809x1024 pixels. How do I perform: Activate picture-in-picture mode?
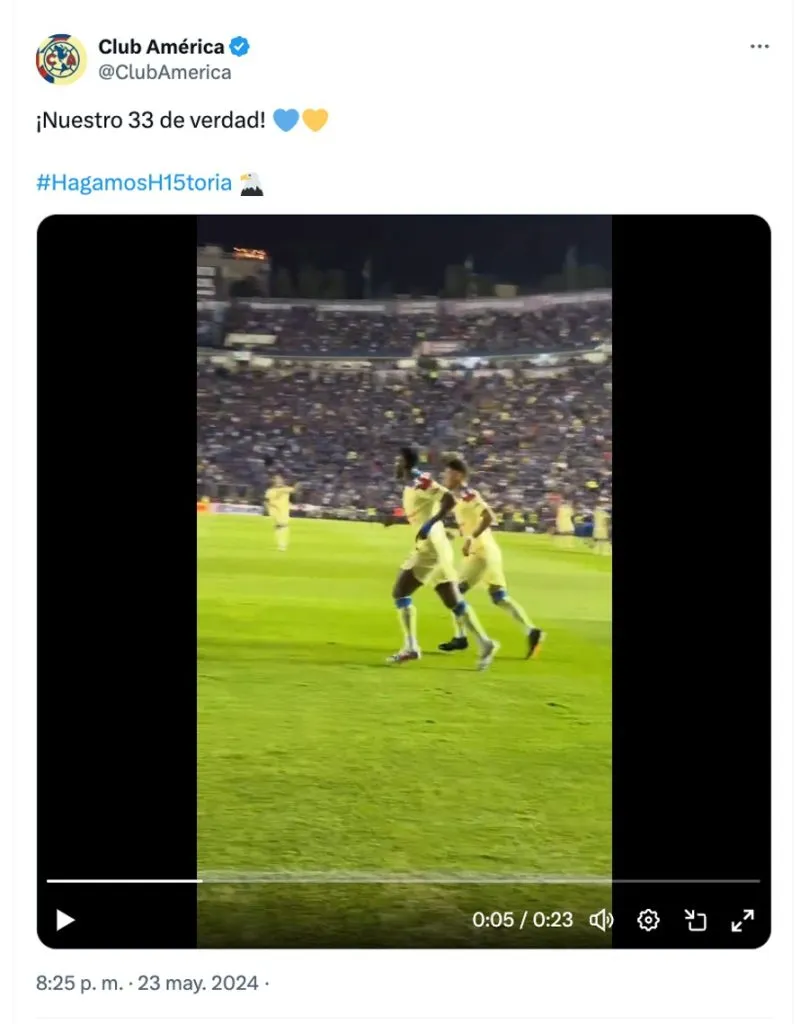point(697,919)
